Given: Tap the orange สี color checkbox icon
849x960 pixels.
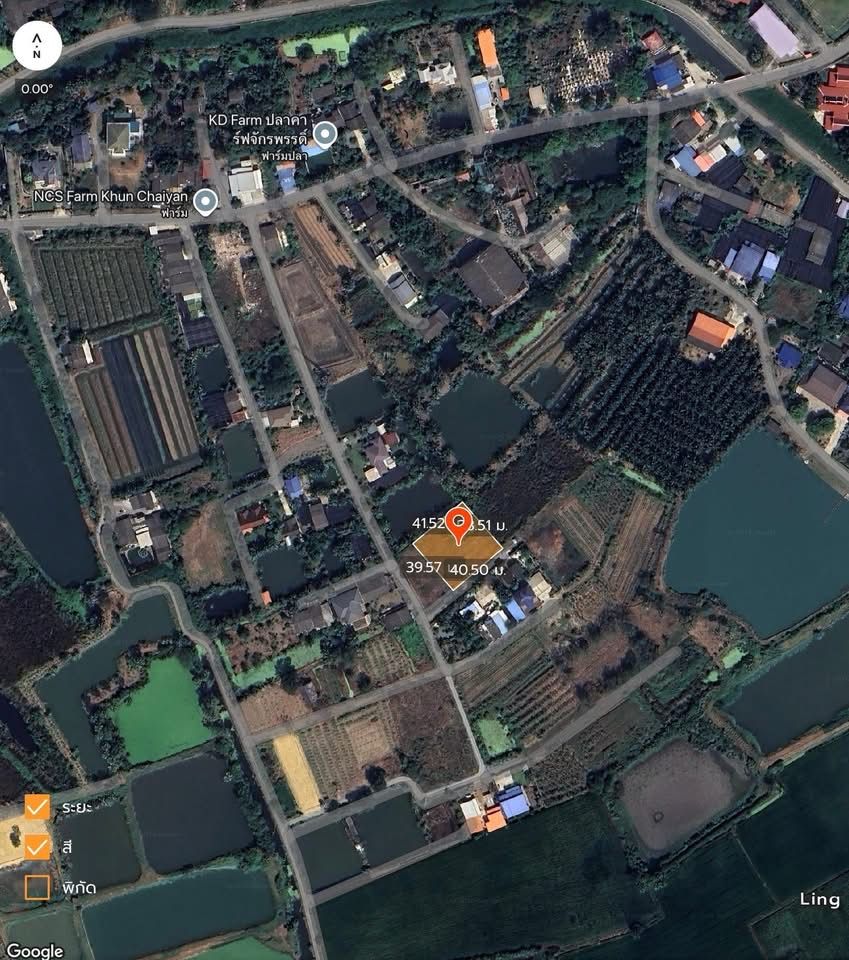Looking at the screenshot, I should [x=37, y=844].
